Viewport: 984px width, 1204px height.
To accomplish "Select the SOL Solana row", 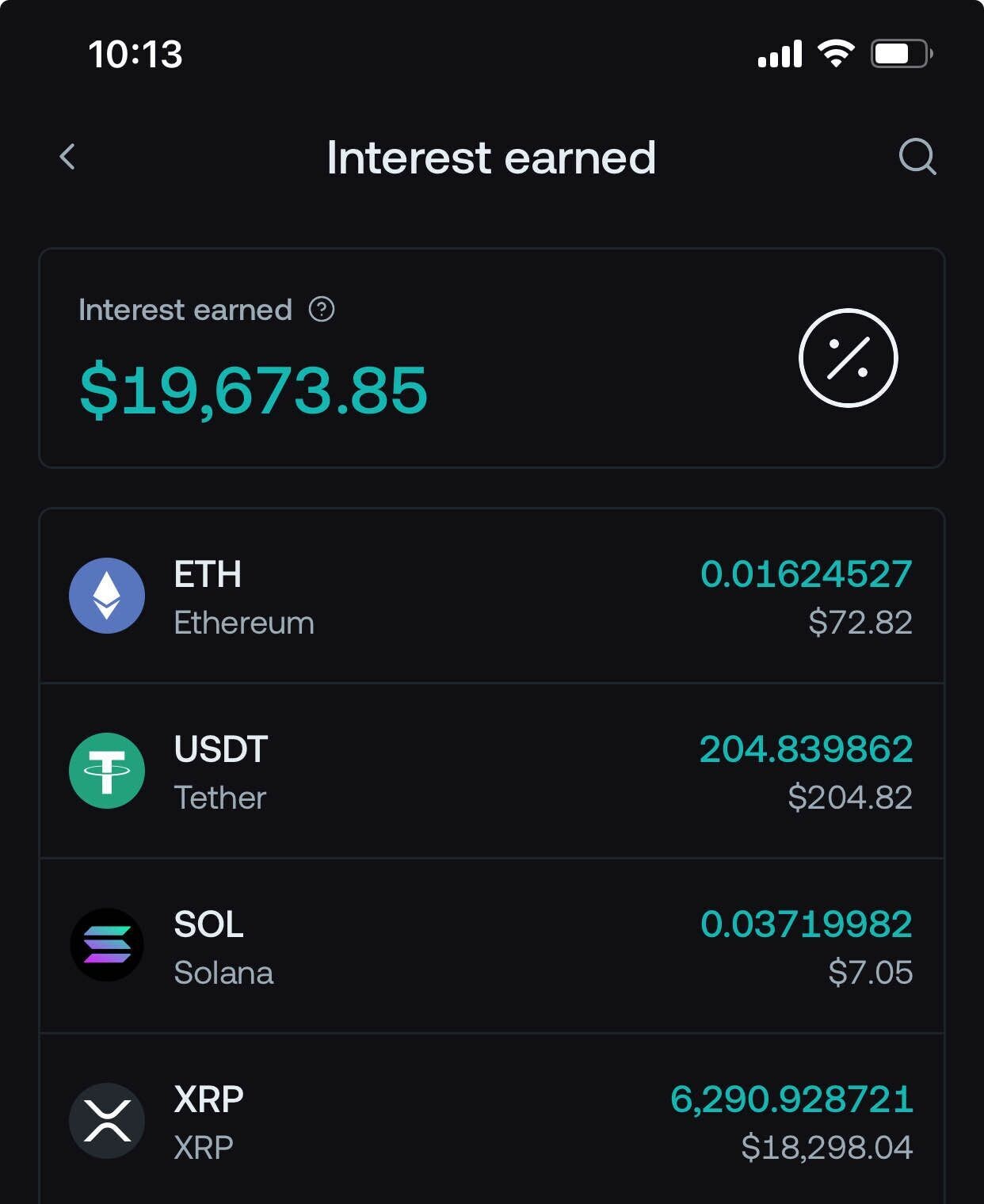I will coord(491,947).
